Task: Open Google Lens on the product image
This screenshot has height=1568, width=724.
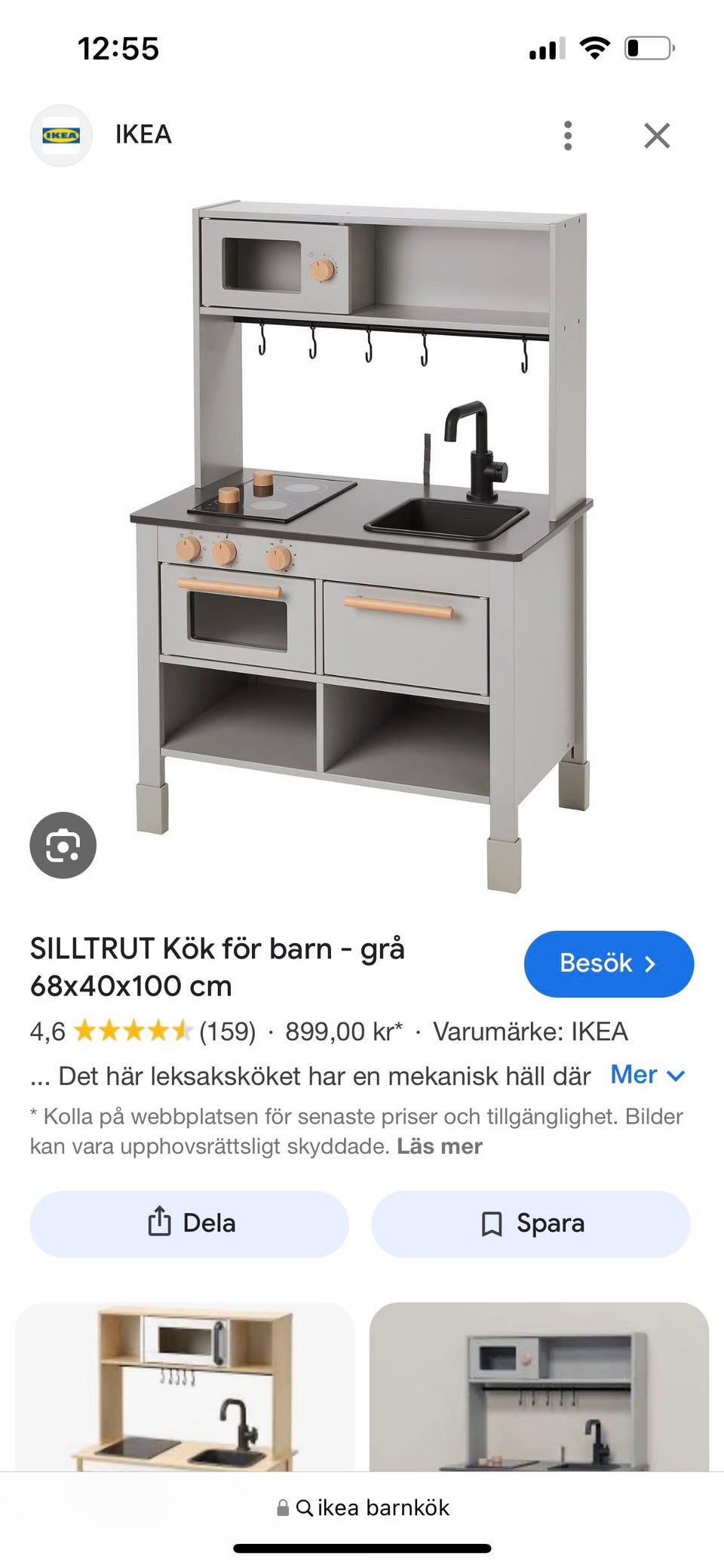Action: pos(63,845)
